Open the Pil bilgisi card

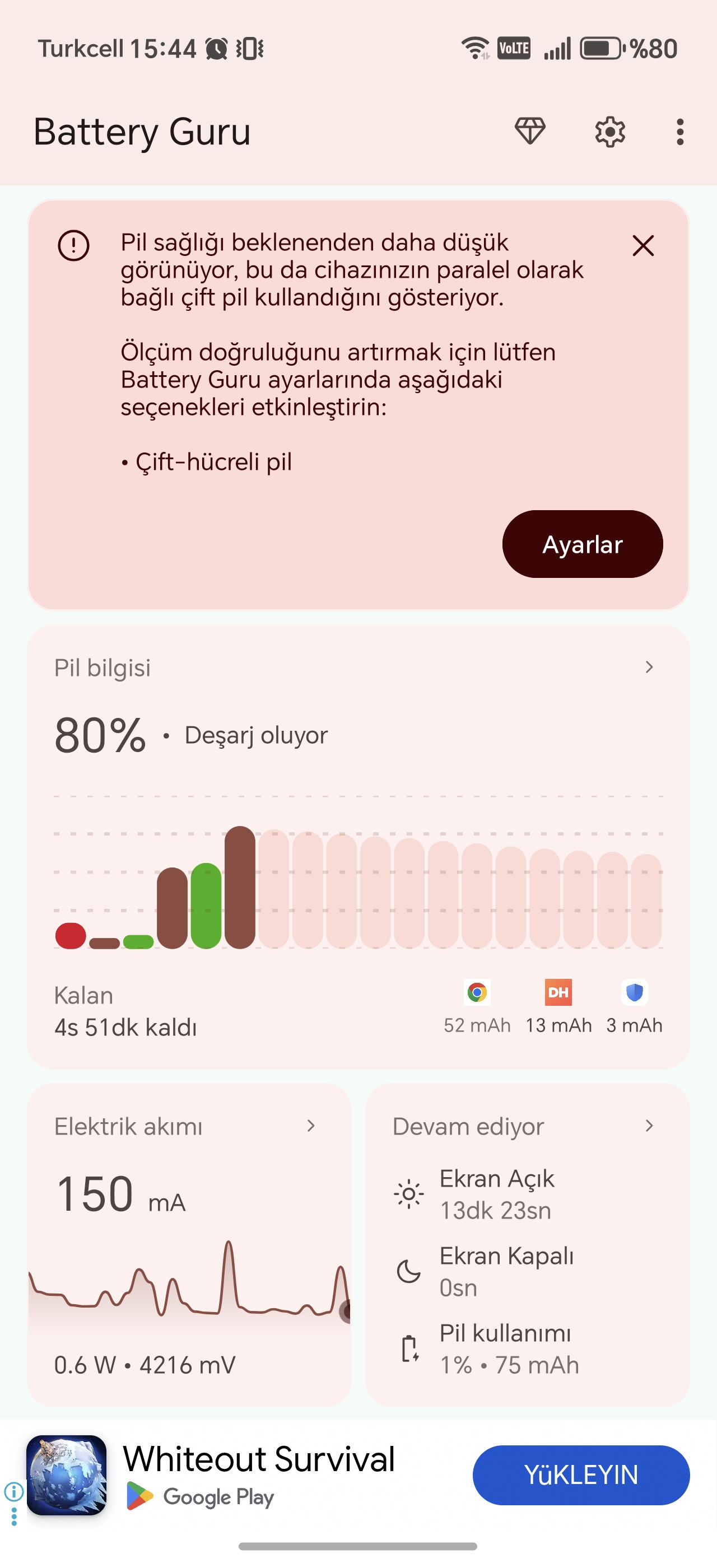pos(358,668)
